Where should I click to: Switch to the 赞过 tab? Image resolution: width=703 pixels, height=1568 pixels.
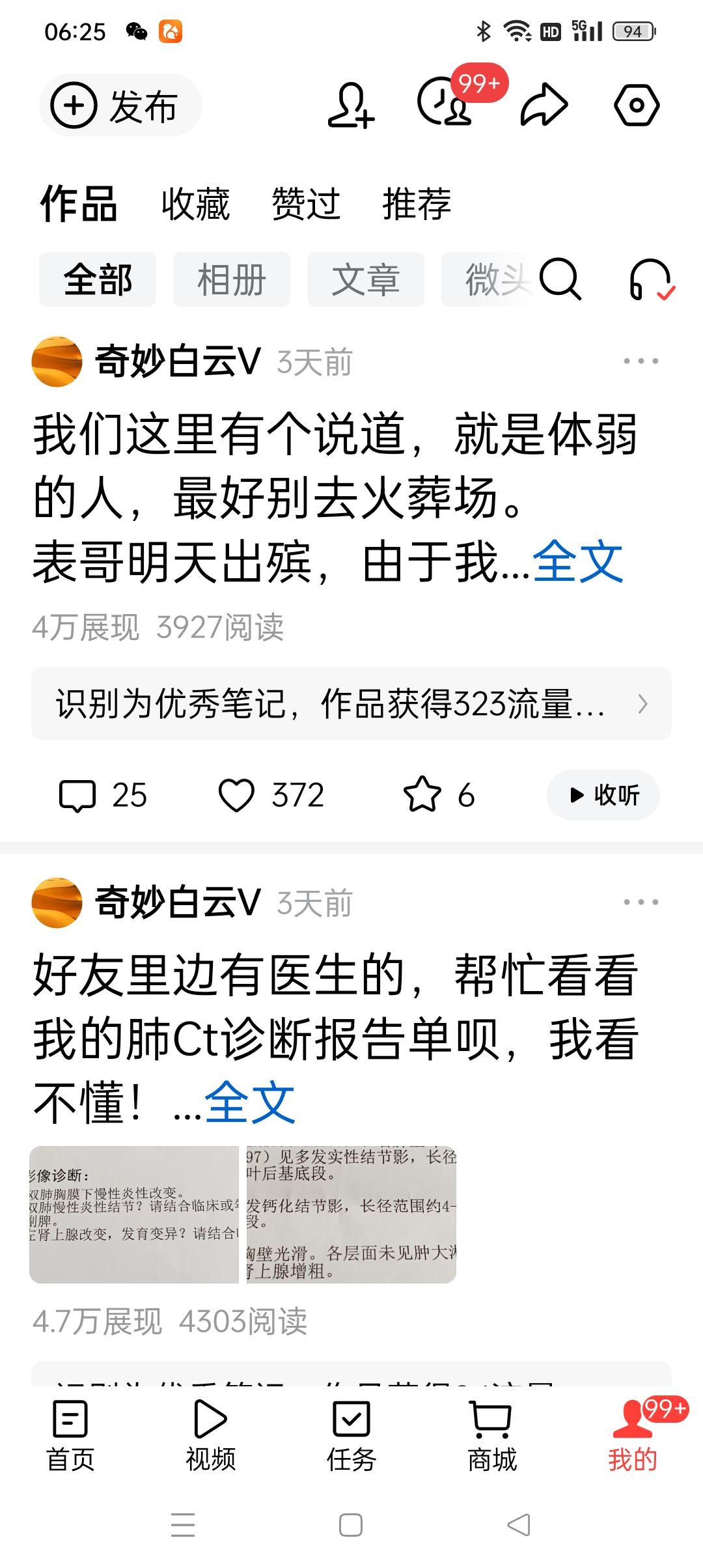pyautogui.click(x=305, y=204)
